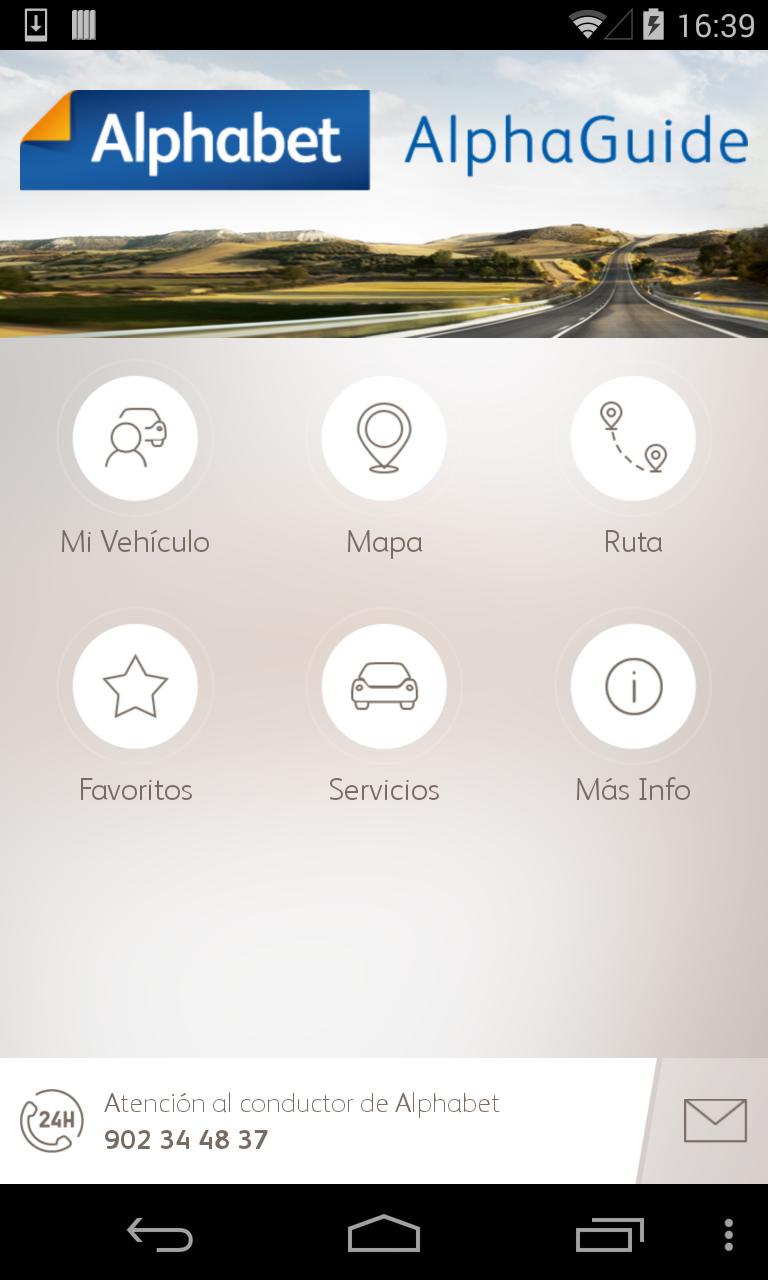Open the envelope contact icon
Image resolution: width=768 pixels, height=1280 pixels.
[714, 1120]
